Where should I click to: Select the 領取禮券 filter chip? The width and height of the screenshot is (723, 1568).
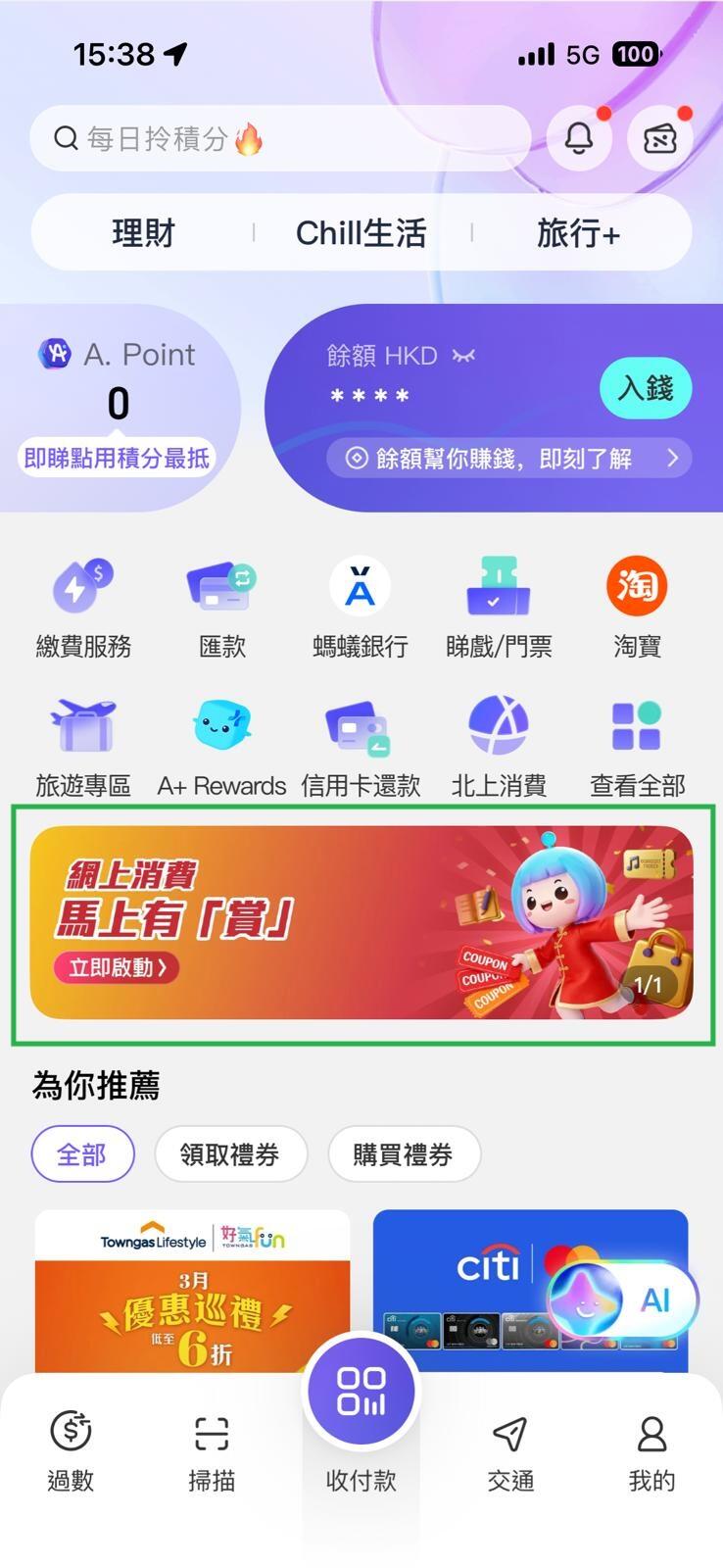[x=230, y=1154]
